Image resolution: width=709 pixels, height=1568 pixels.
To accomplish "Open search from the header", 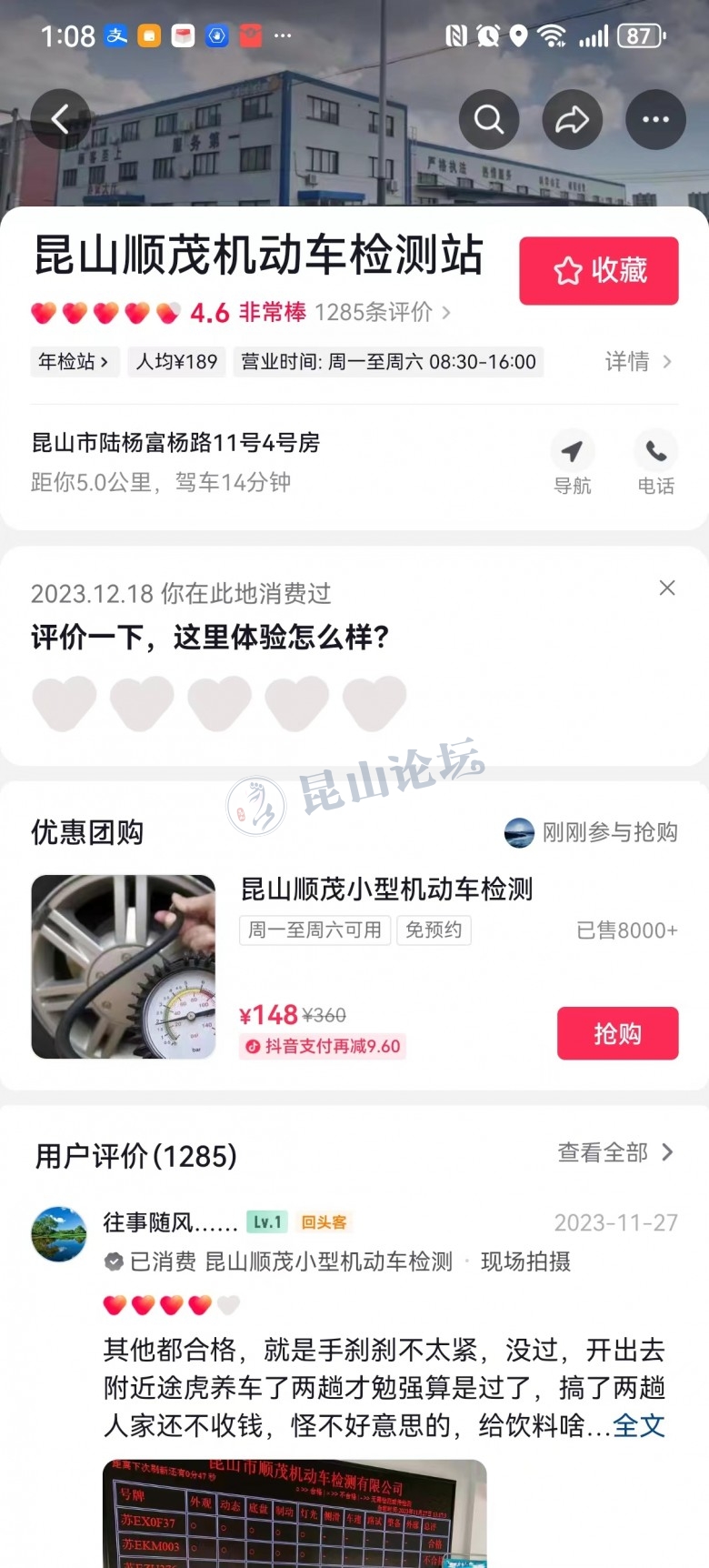I will 489,119.
